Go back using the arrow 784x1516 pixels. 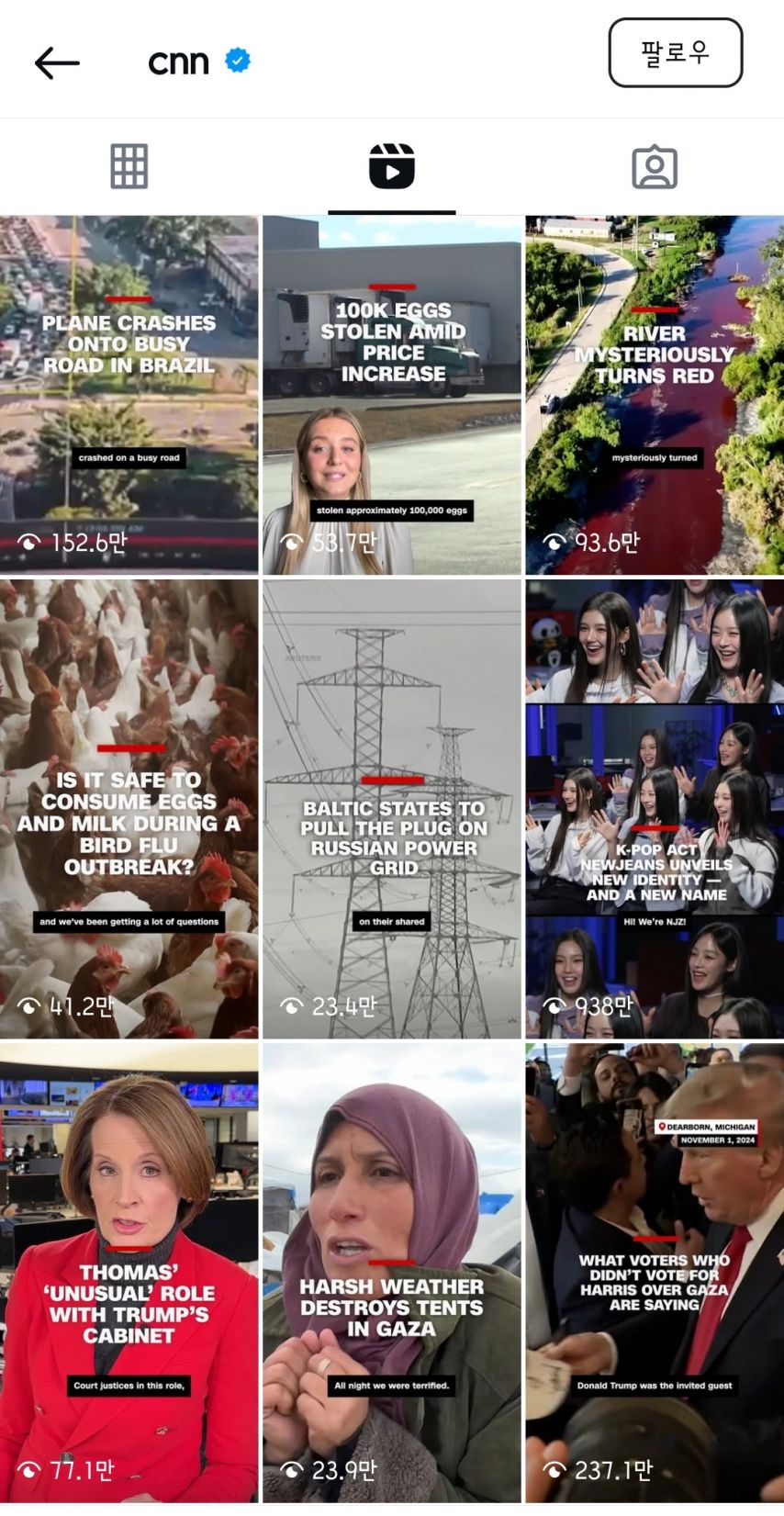(x=57, y=62)
